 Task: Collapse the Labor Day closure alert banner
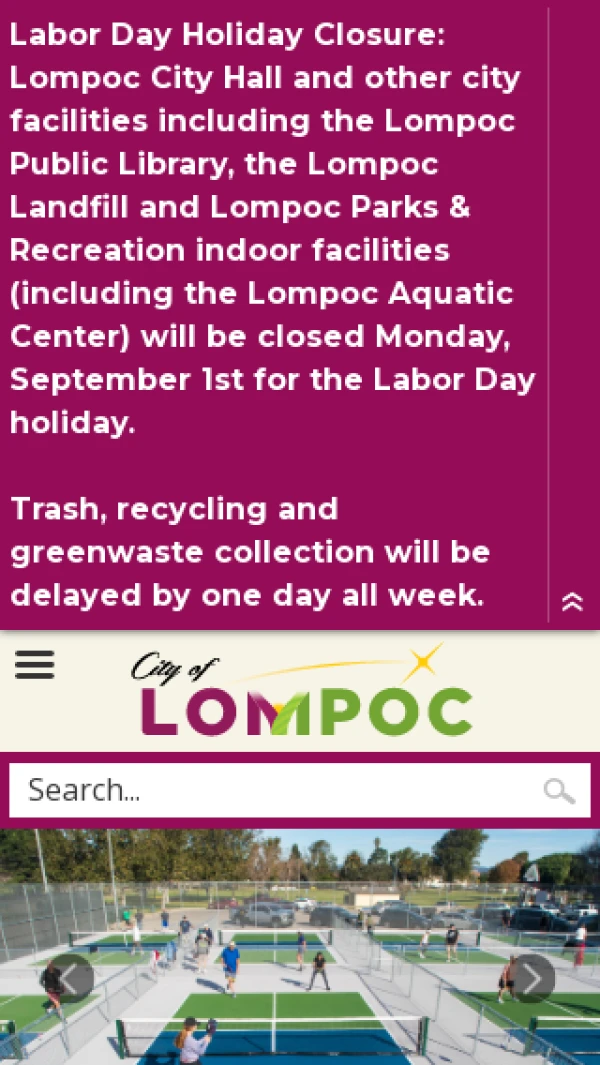click(x=572, y=602)
